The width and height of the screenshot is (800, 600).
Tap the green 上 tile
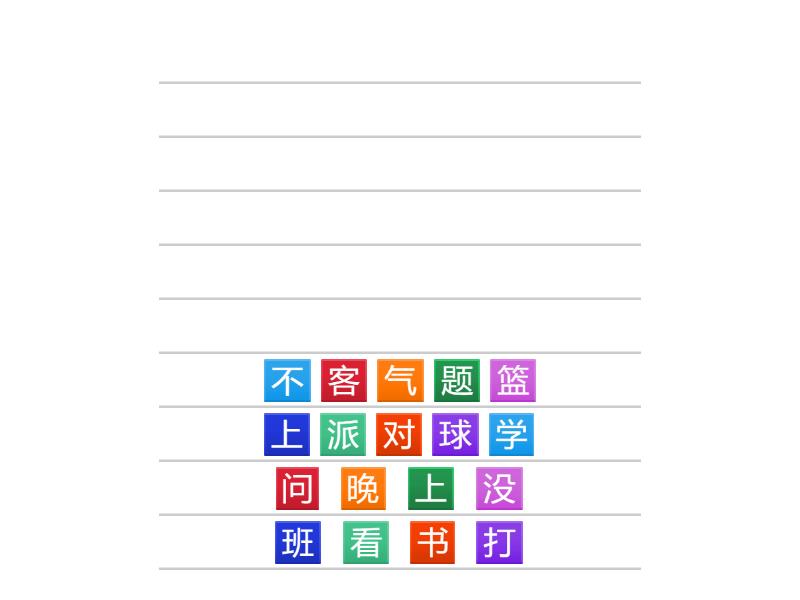pos(431,489)
